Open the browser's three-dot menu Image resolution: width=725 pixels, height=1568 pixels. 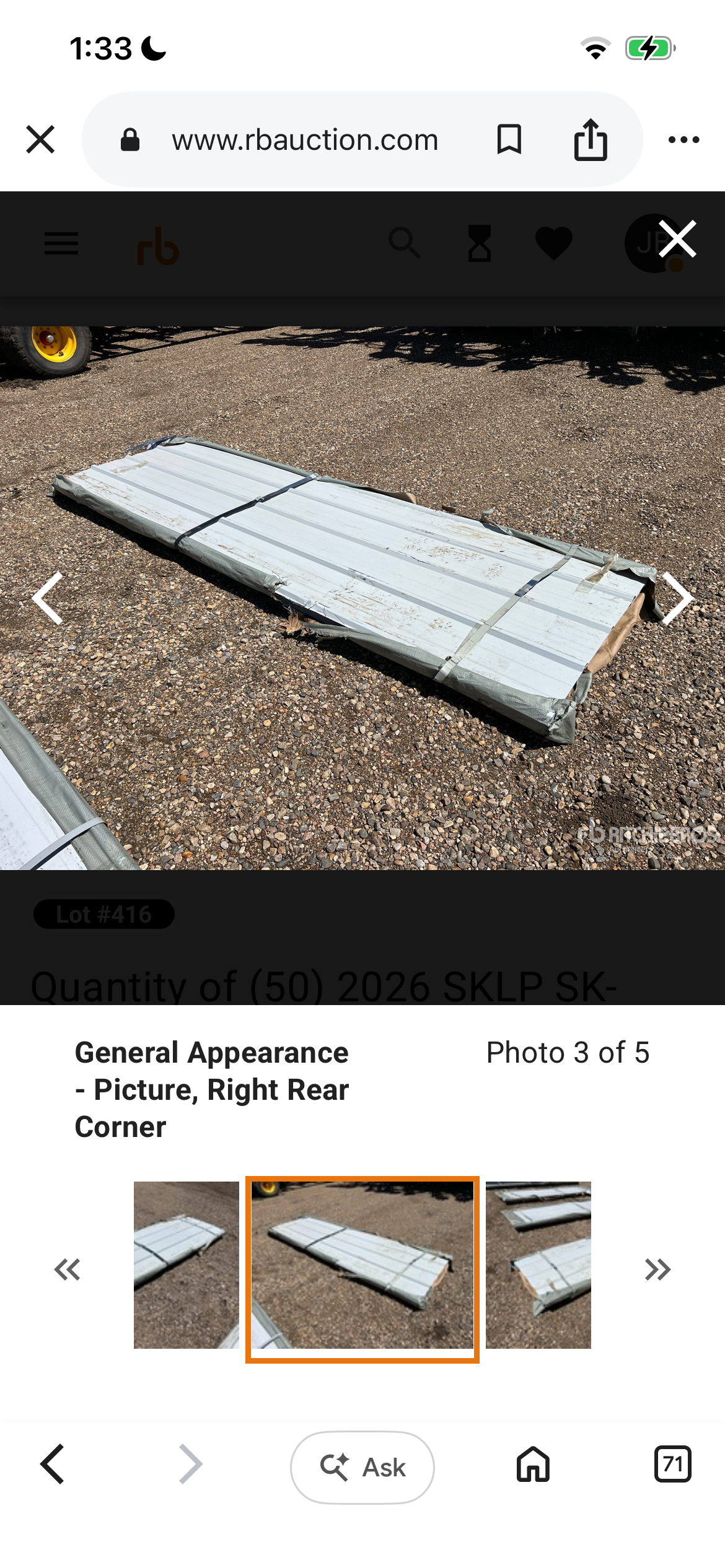[x=683, y=140]
